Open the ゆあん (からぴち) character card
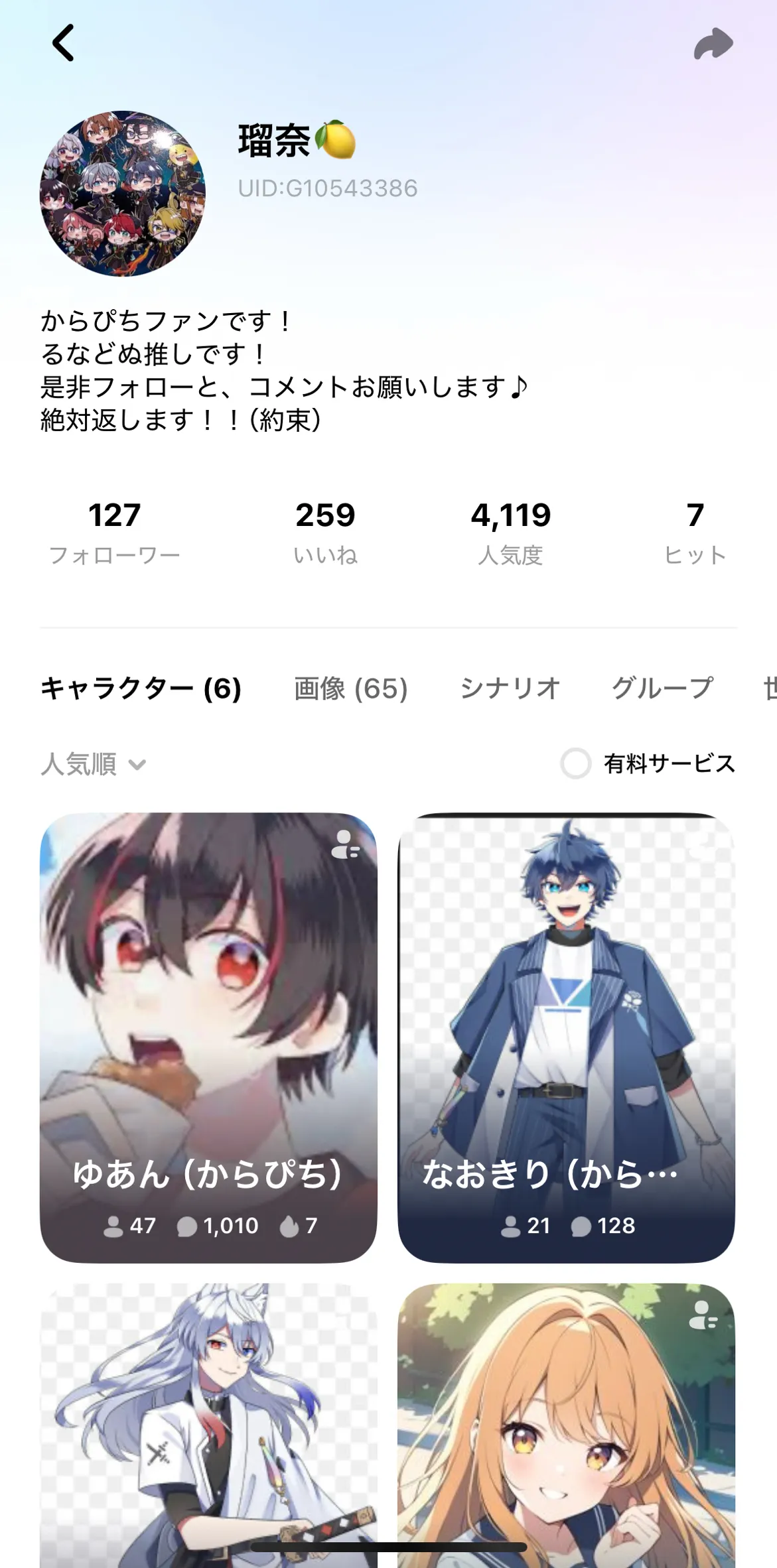 click(208, 1037)
